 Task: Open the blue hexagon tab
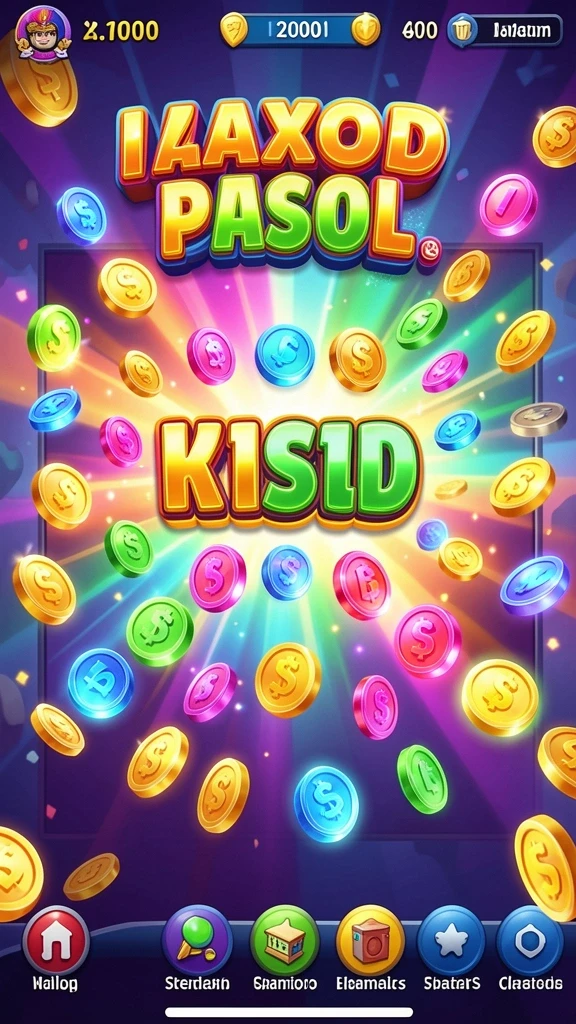(530, 940)
